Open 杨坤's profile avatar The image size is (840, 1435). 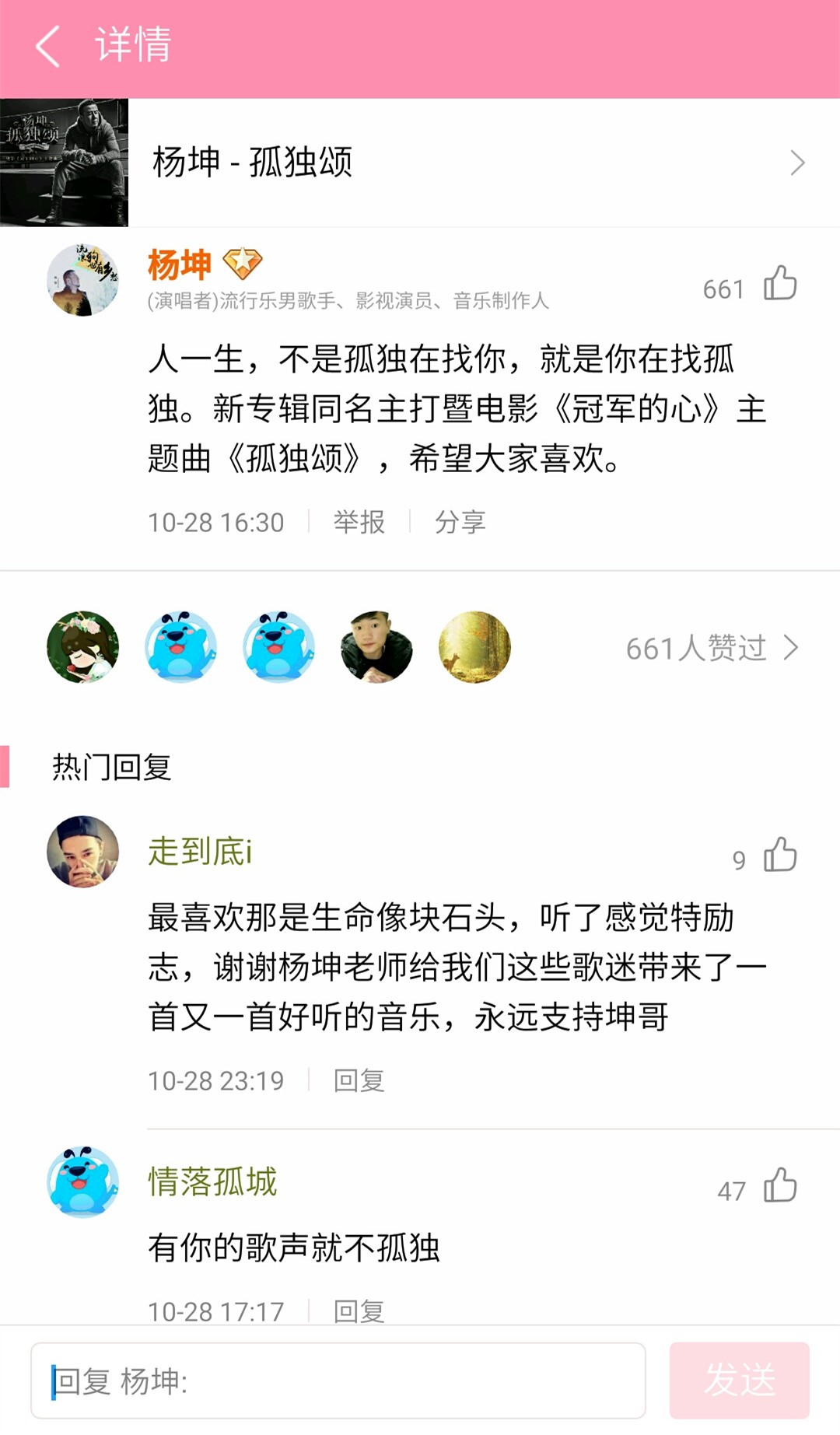coord(82,280)
